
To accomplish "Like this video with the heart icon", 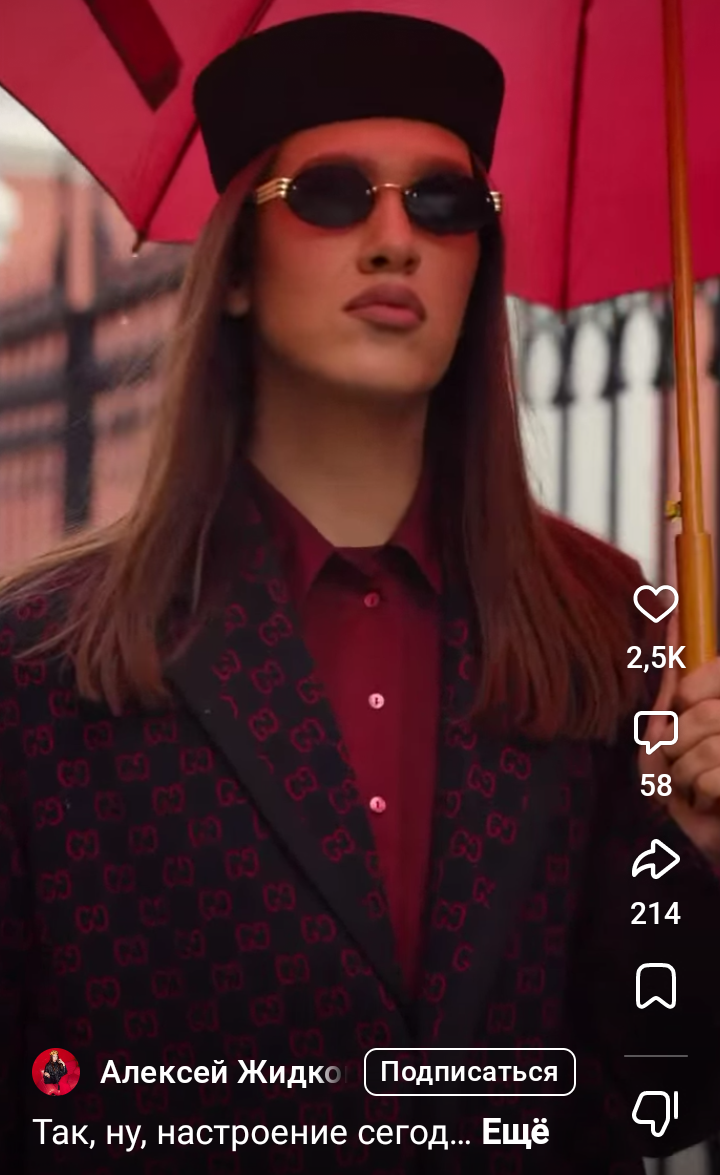I will 656,604.
